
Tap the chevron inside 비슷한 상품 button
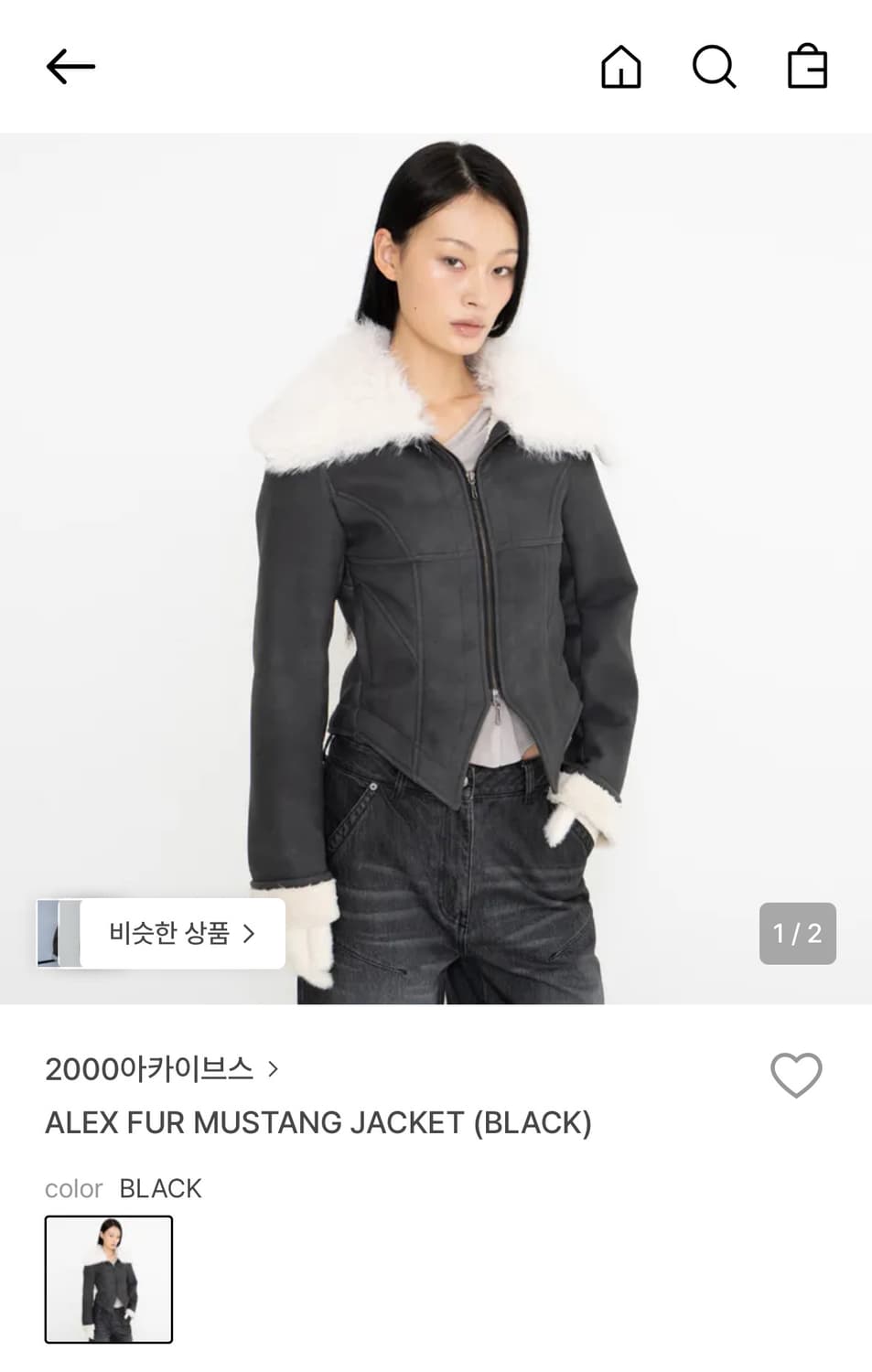(249, 932)
